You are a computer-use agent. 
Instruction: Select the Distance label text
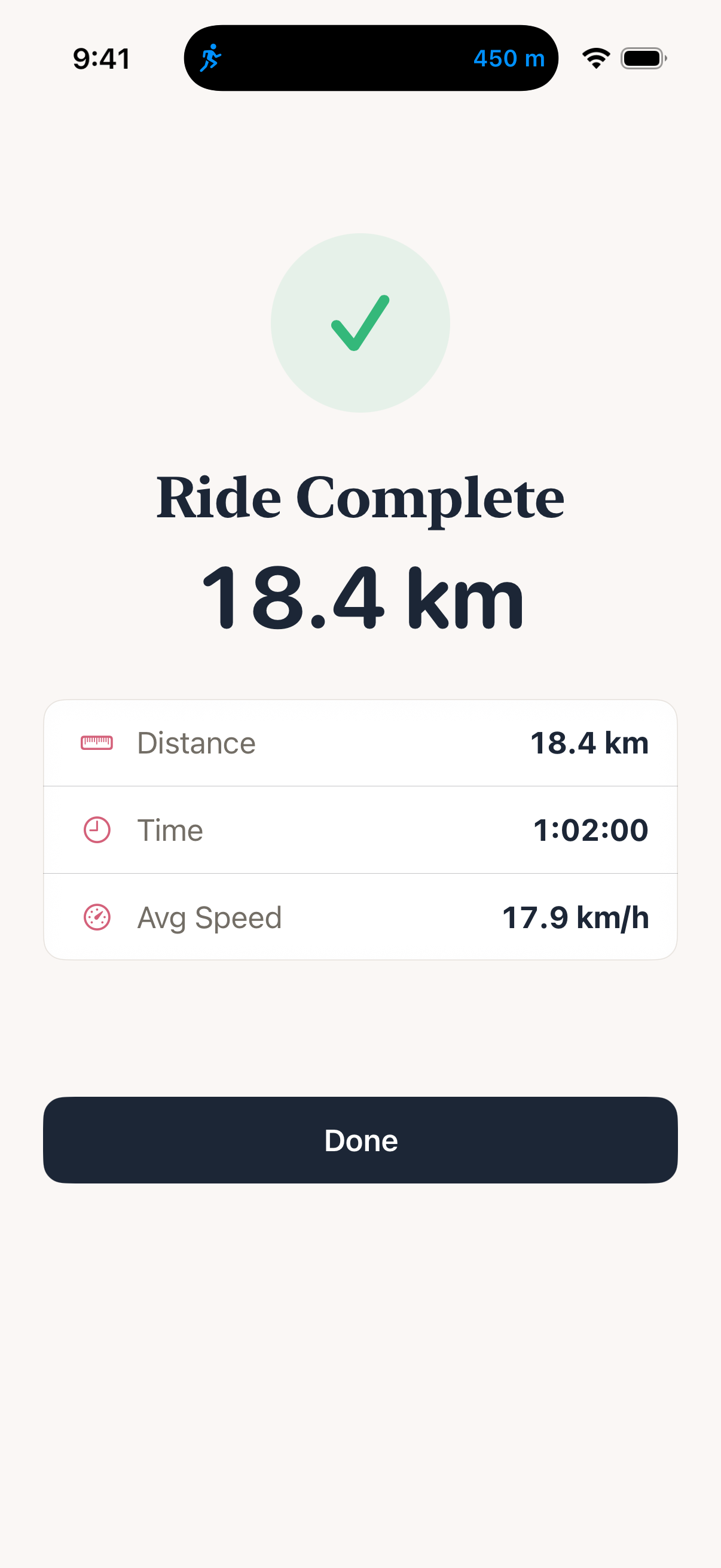(x=196, y=743)
